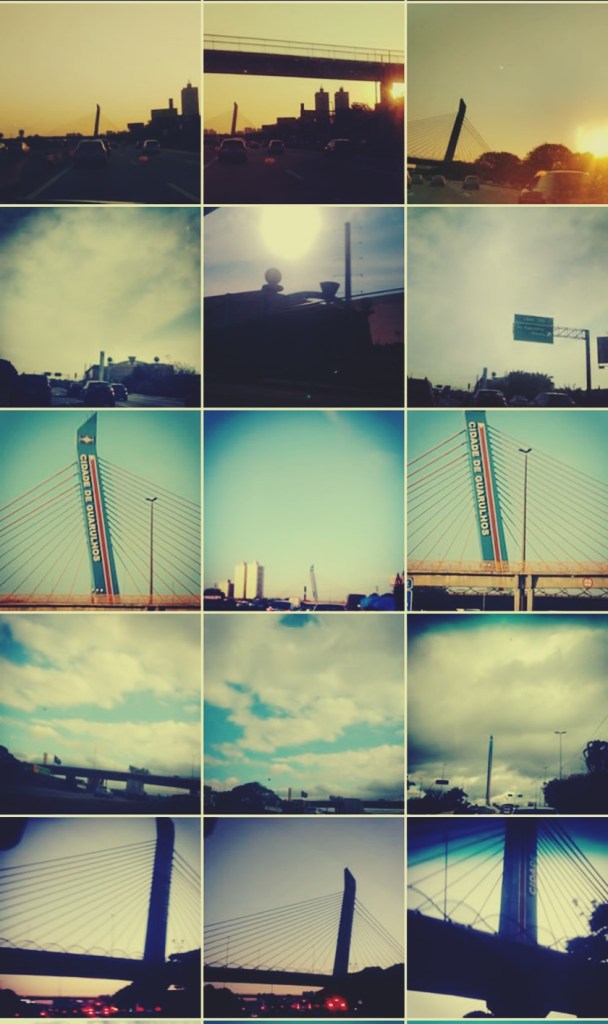The image size is (608, 1024).
Task: Open the clear blue sky photo with white building
Action: tap(304, 510)
